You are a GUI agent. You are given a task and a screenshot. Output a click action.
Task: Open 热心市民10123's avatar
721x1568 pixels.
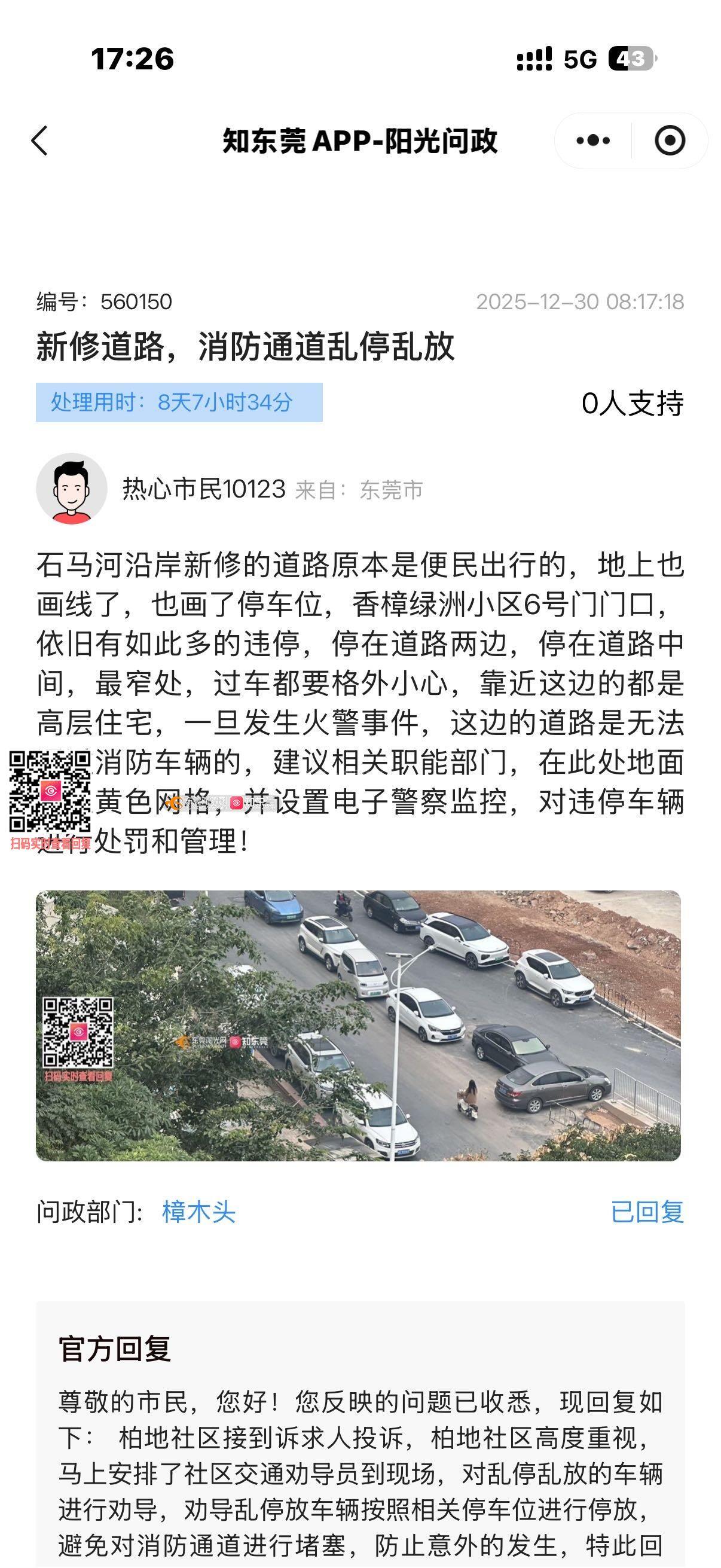[72, 489]
